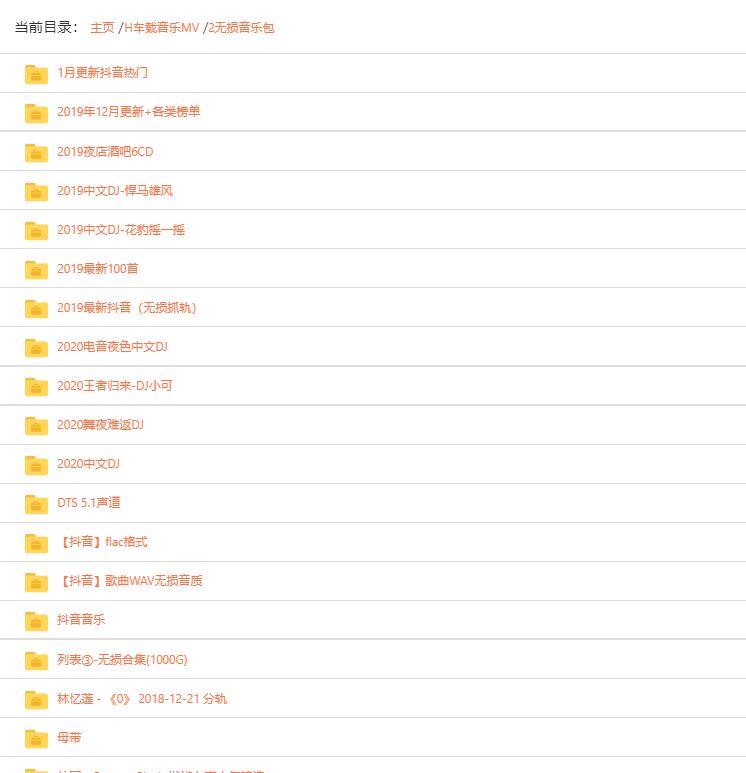Image resolution: width=746 pixels, height=773 pixels.
Task: Open 2019中文DJ-悍马雄风 folder
Action: point(115,191)
